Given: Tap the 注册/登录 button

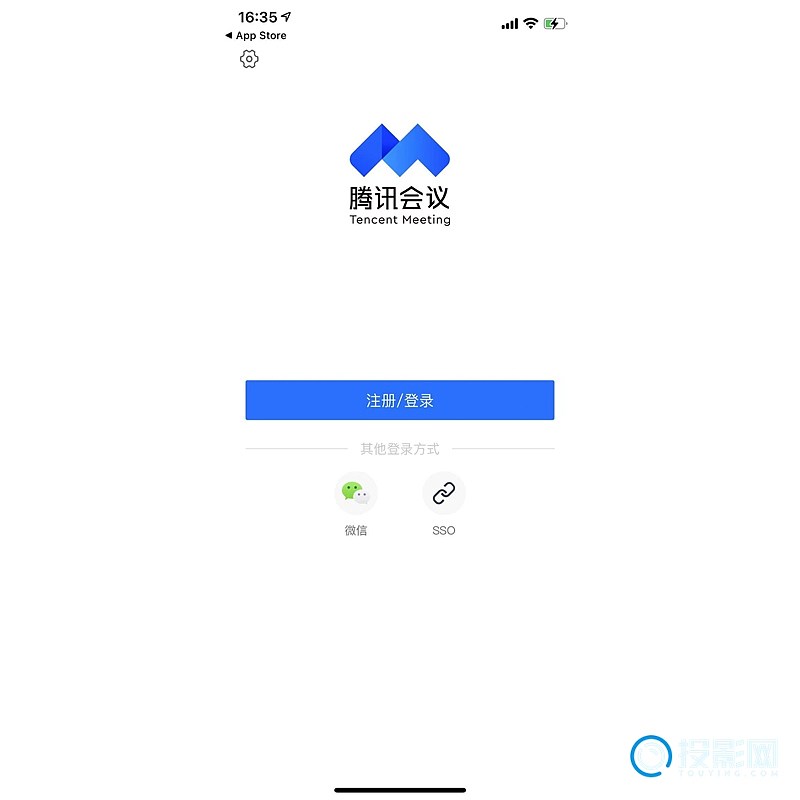Looking at the screenshot, I should pos(400,400).
